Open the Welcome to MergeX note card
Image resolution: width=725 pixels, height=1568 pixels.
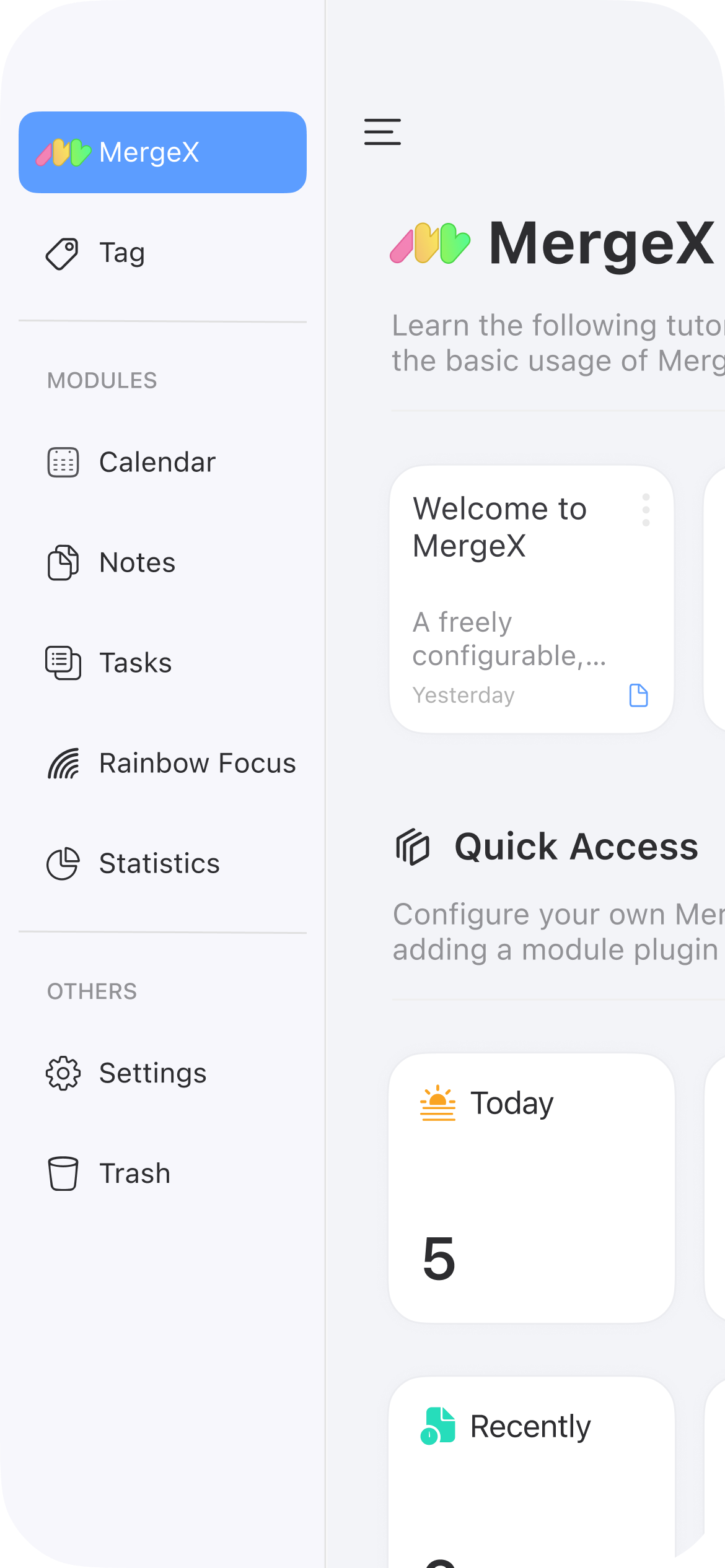pyautogui.click(x=532, y=599)
